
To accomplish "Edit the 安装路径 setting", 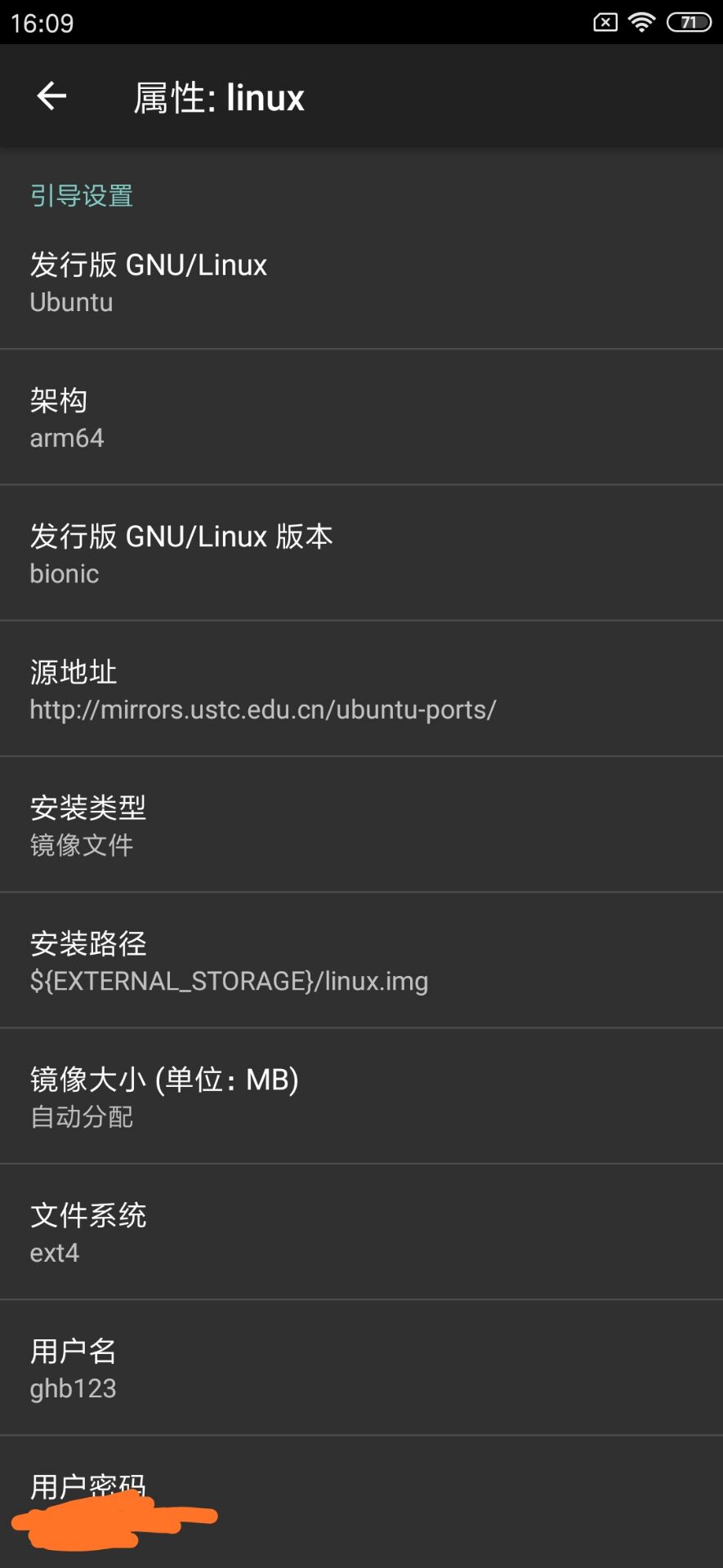I will 361,960.
